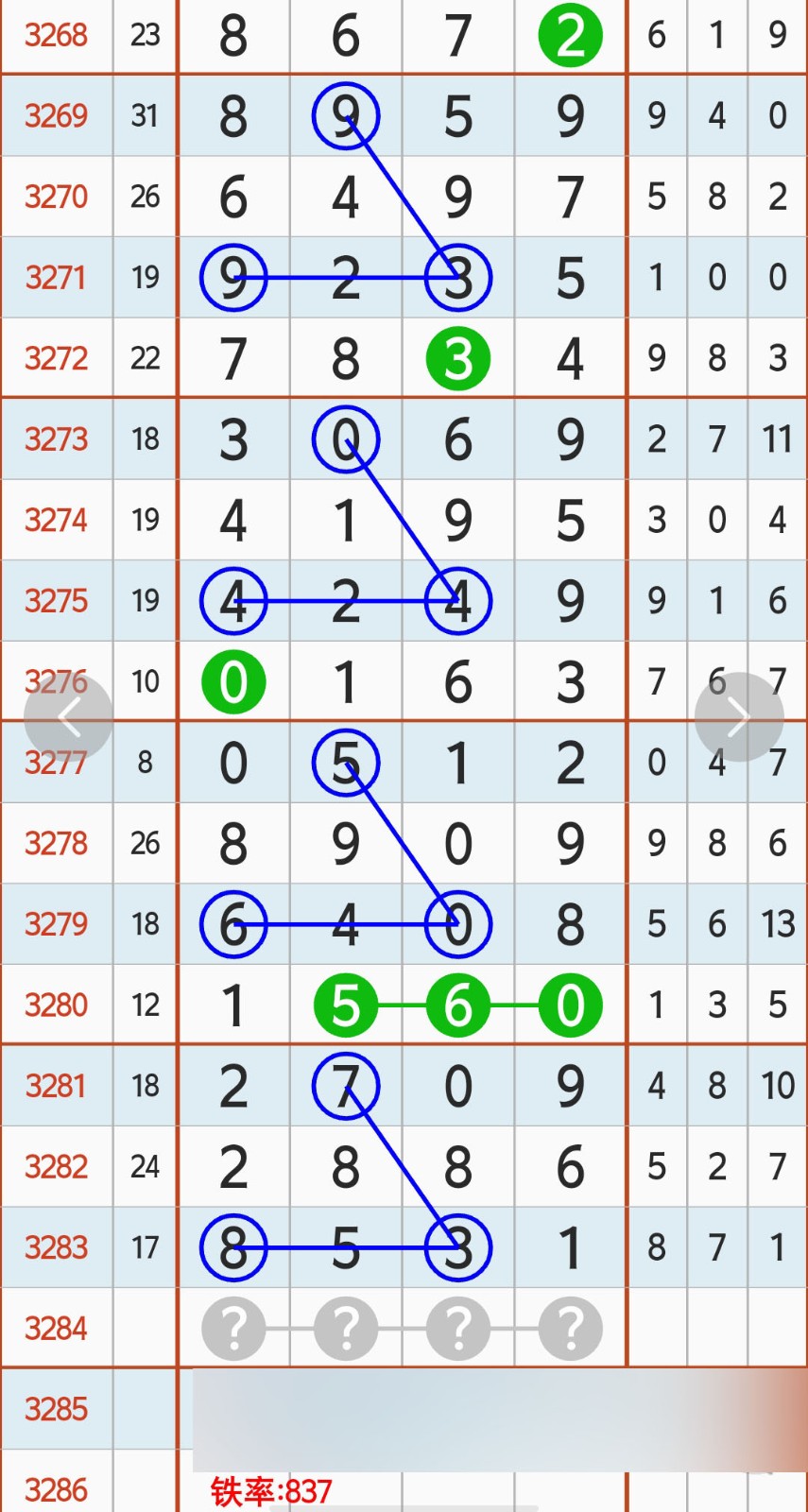808x1512 pixels.
Task: Toggle the blue circled 5 in row 3277
Action: click(x=346, y=763)
